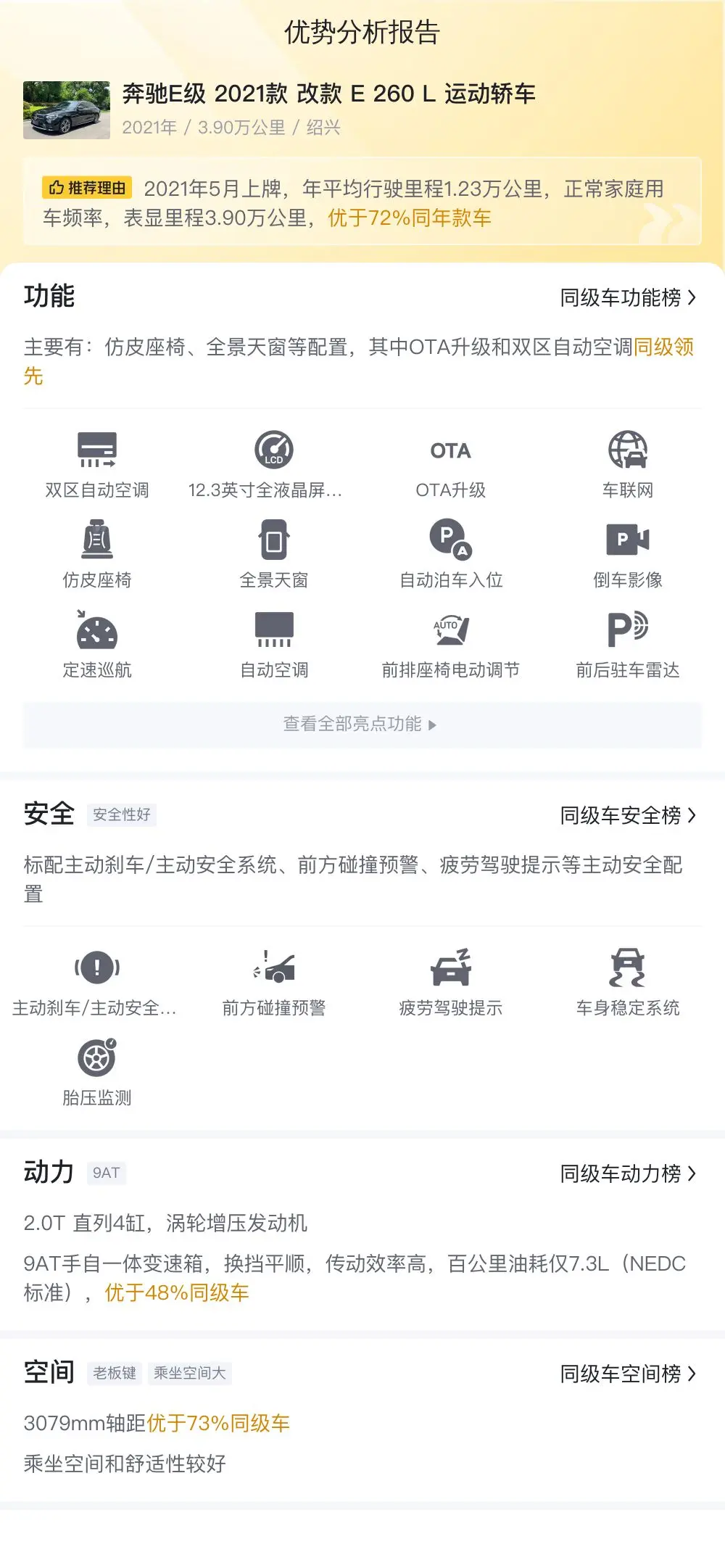
Task: Open the 同级车安全榜 ranking link
Action: pos(628,816)
